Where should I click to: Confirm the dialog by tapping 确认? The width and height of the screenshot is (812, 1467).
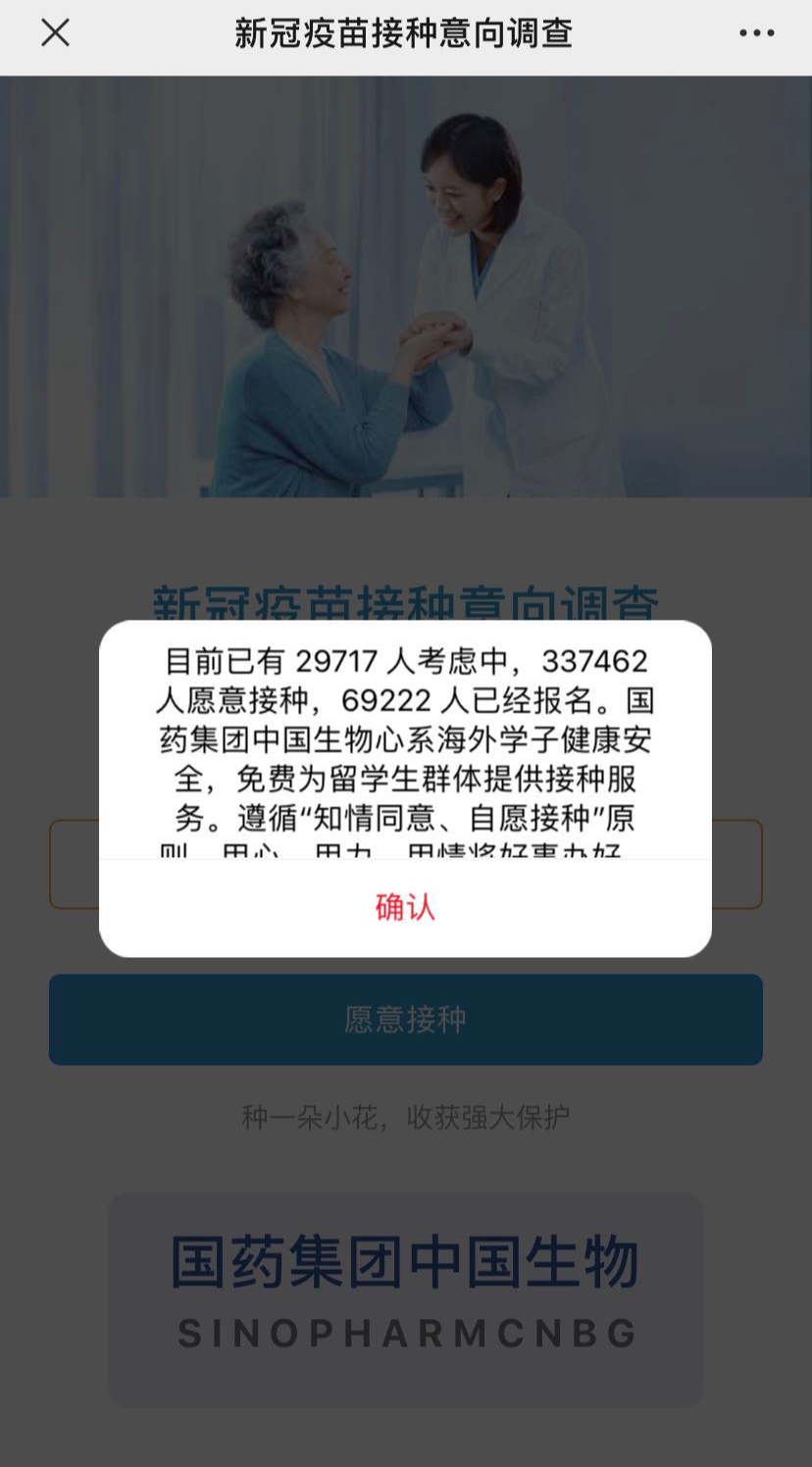pyautogui.click(x=405, y=907)
